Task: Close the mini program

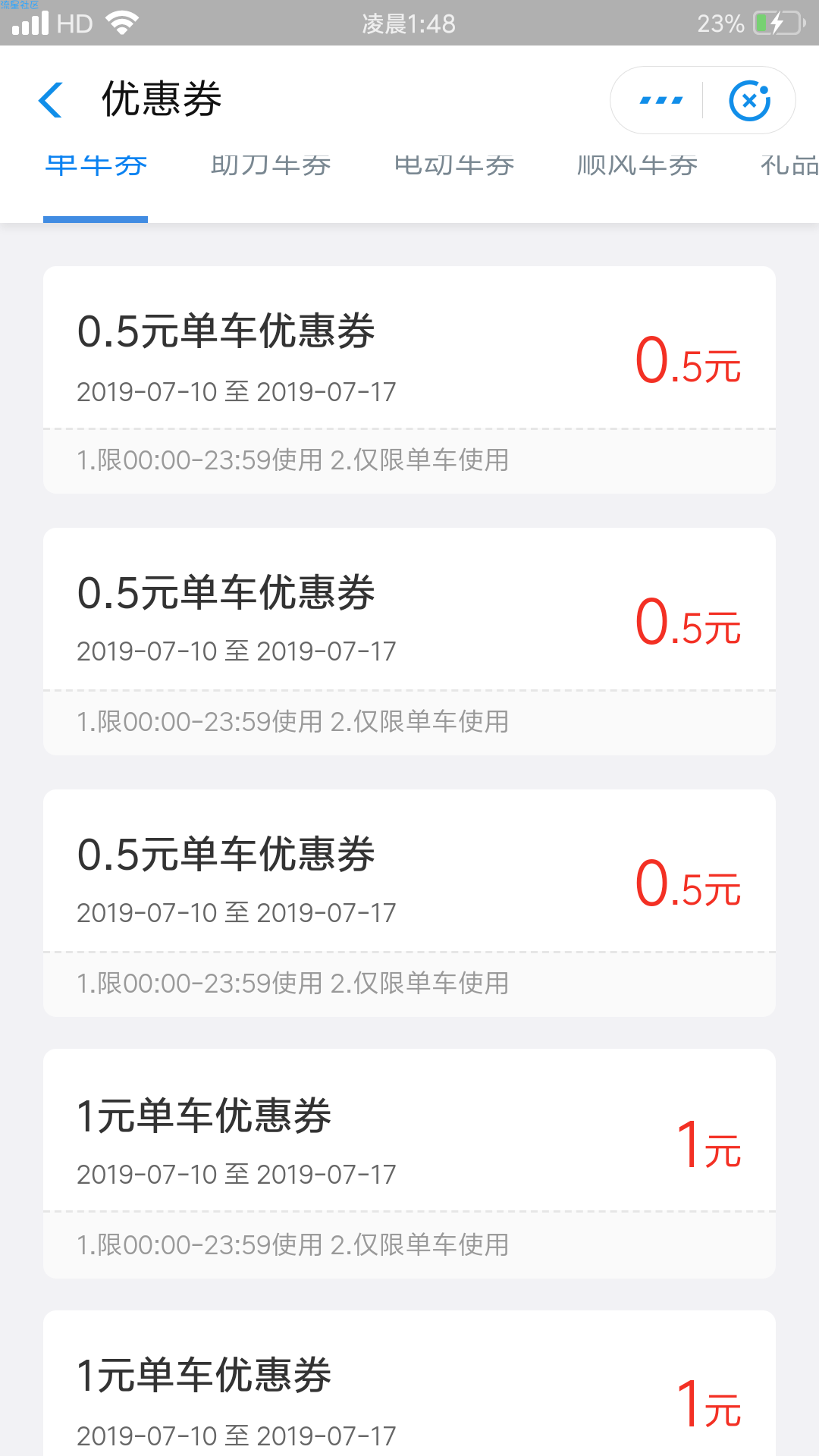Action: [749, 100]
